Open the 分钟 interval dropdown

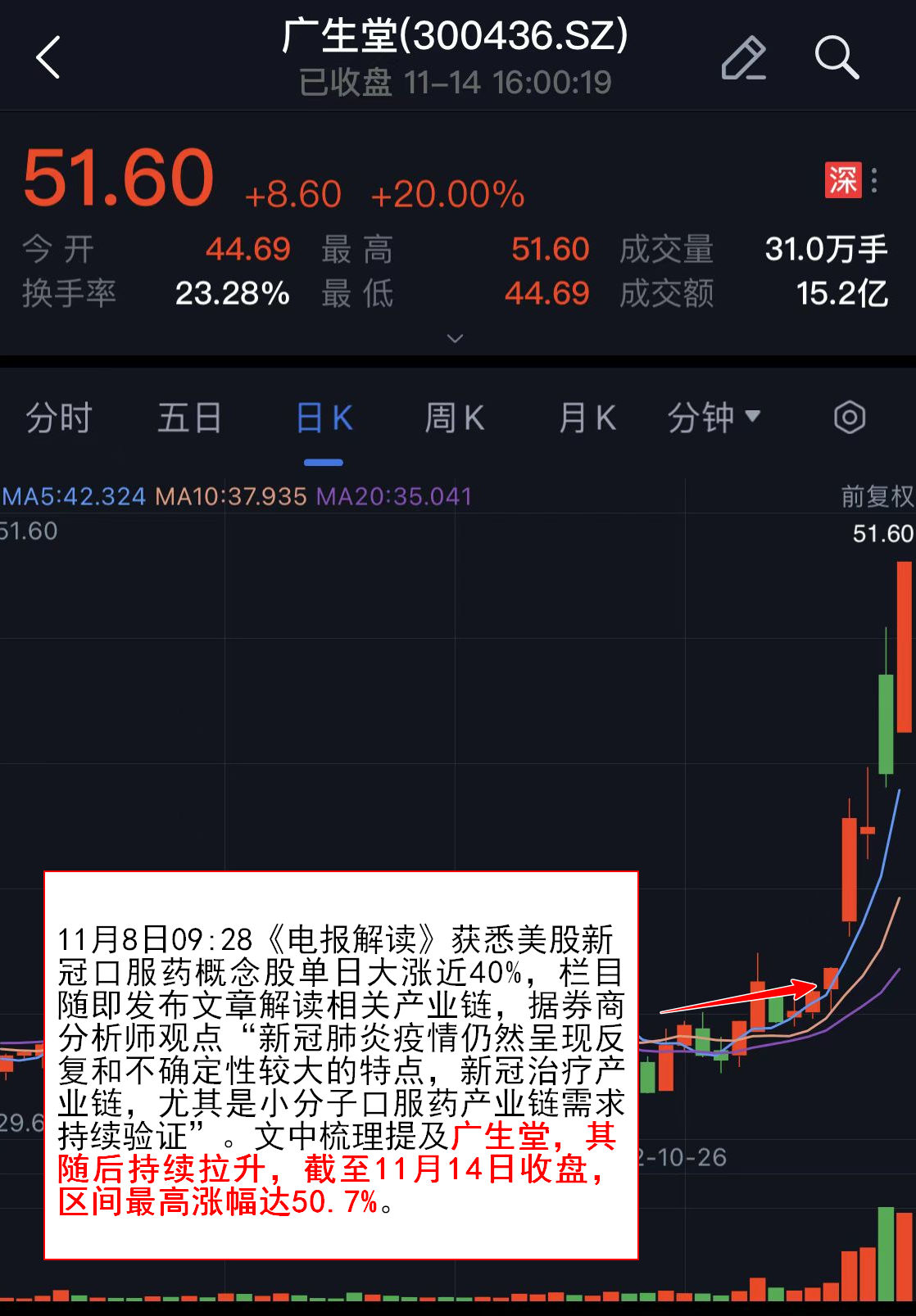pyautogui.click(x=714, y=418)
